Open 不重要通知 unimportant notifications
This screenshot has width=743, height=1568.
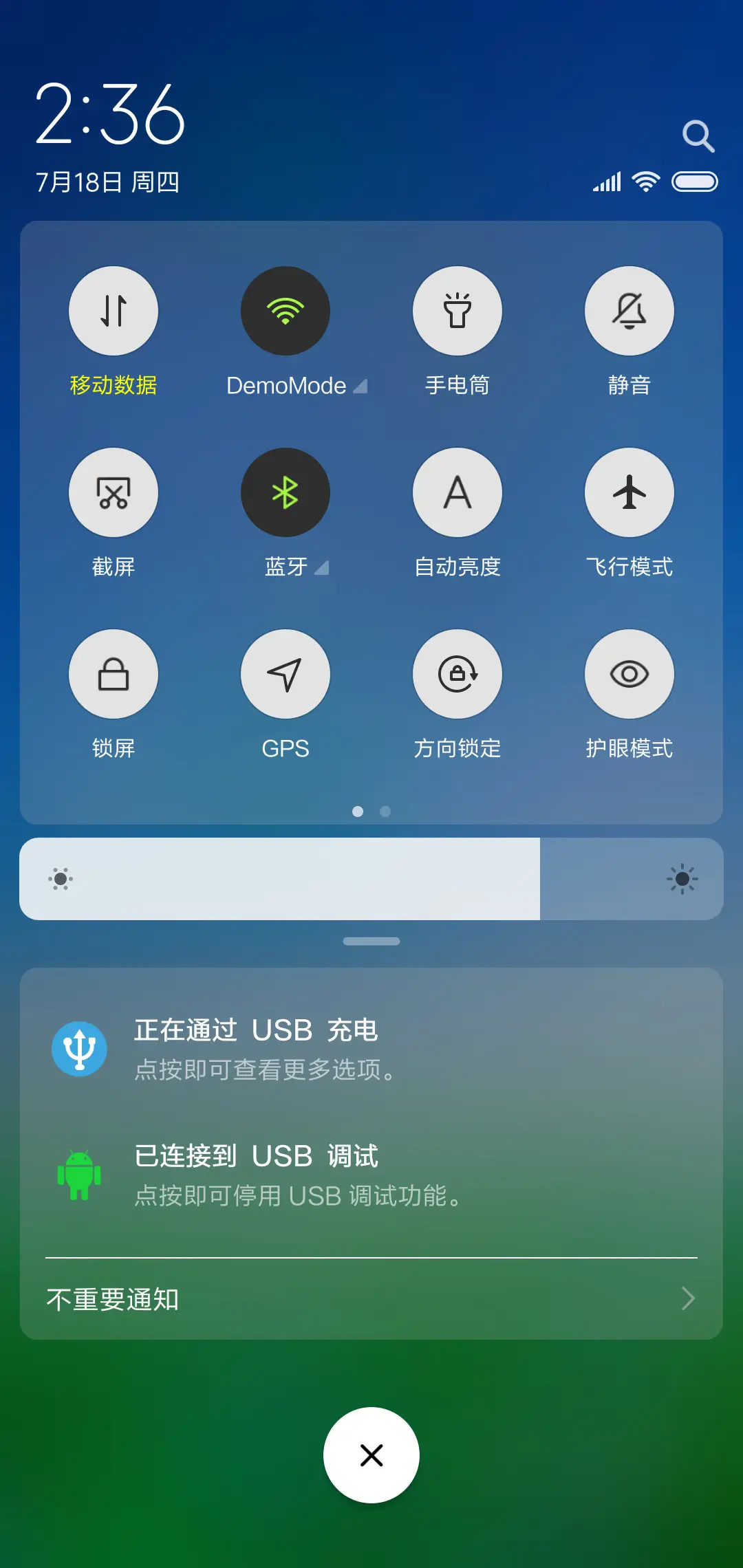[371, 1298]
